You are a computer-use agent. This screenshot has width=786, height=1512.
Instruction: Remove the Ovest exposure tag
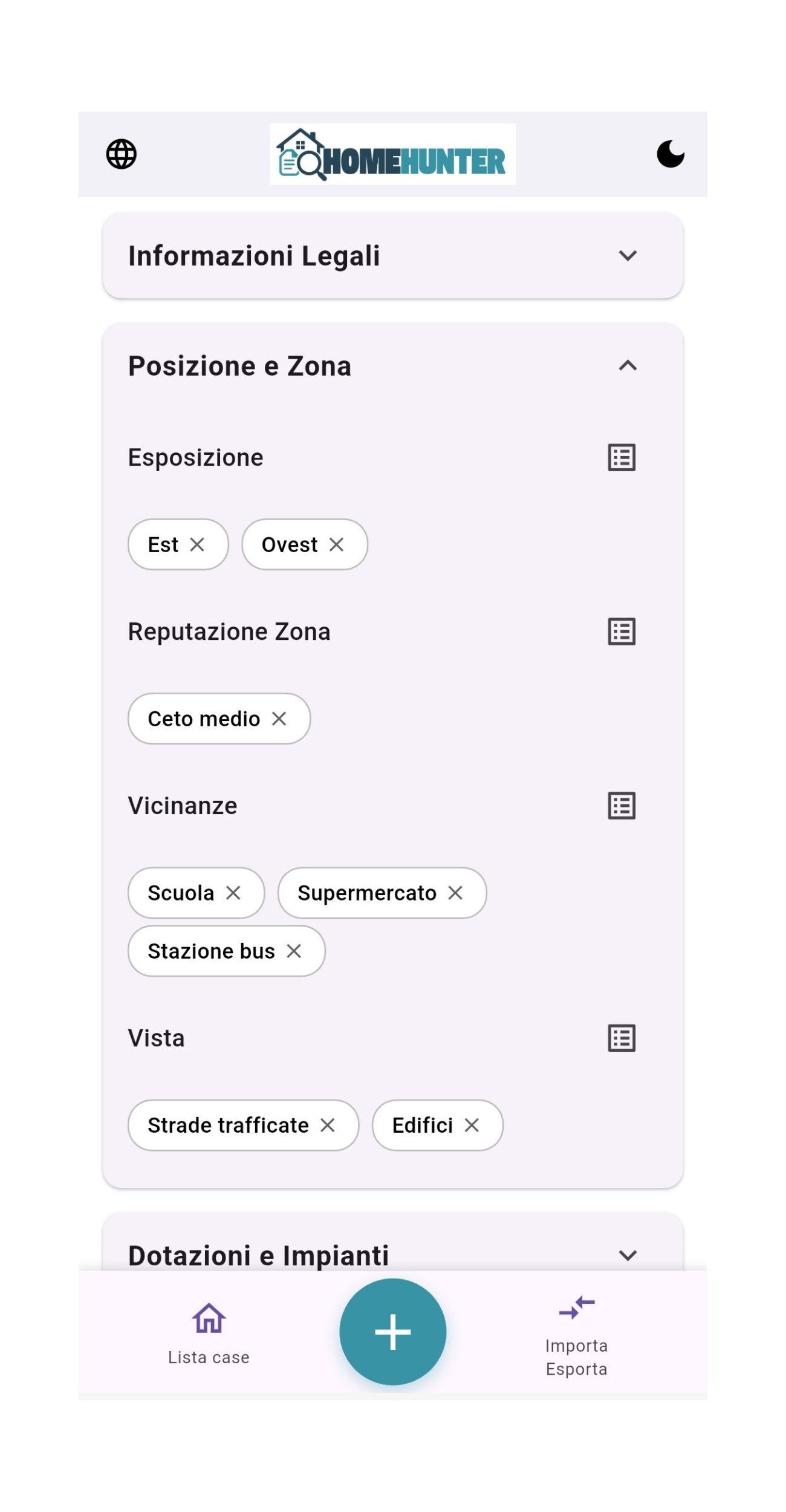coord(337,544)
